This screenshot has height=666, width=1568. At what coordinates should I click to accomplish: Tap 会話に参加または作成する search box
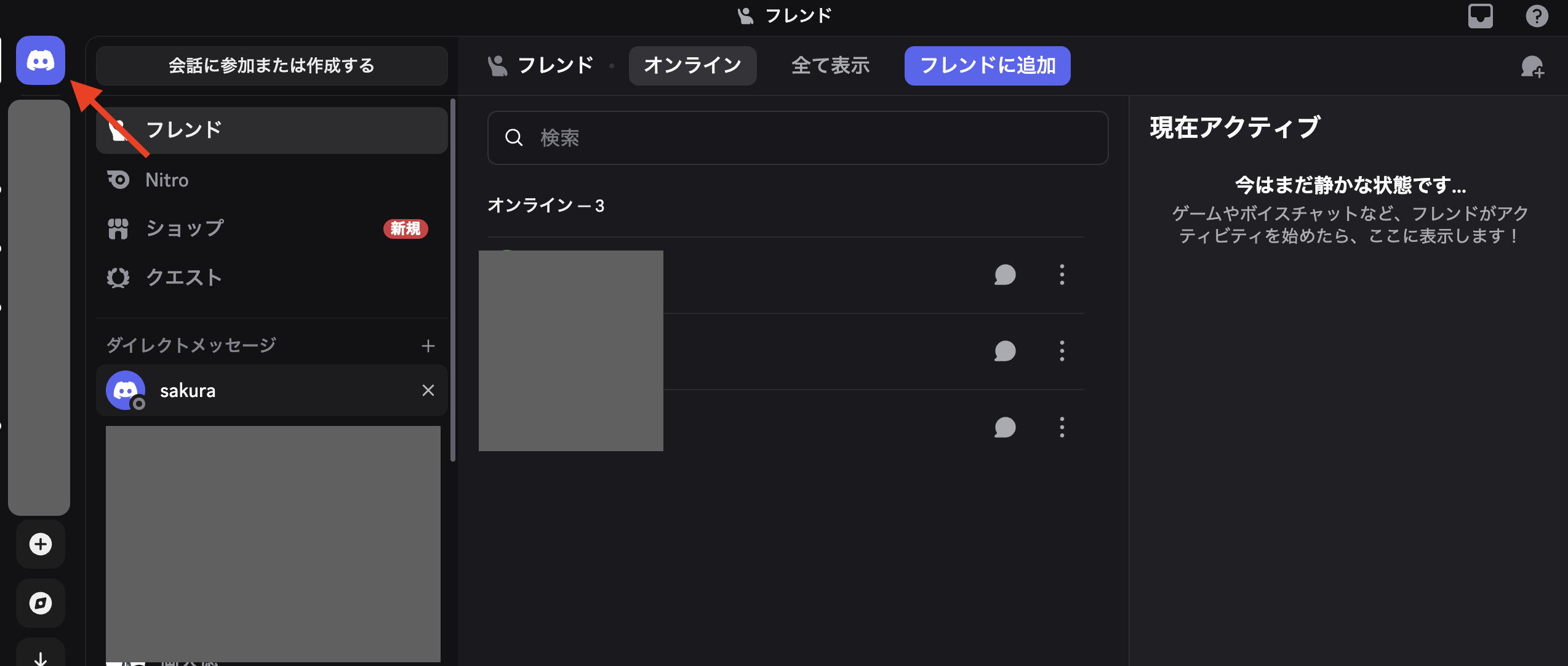[271, 65]
